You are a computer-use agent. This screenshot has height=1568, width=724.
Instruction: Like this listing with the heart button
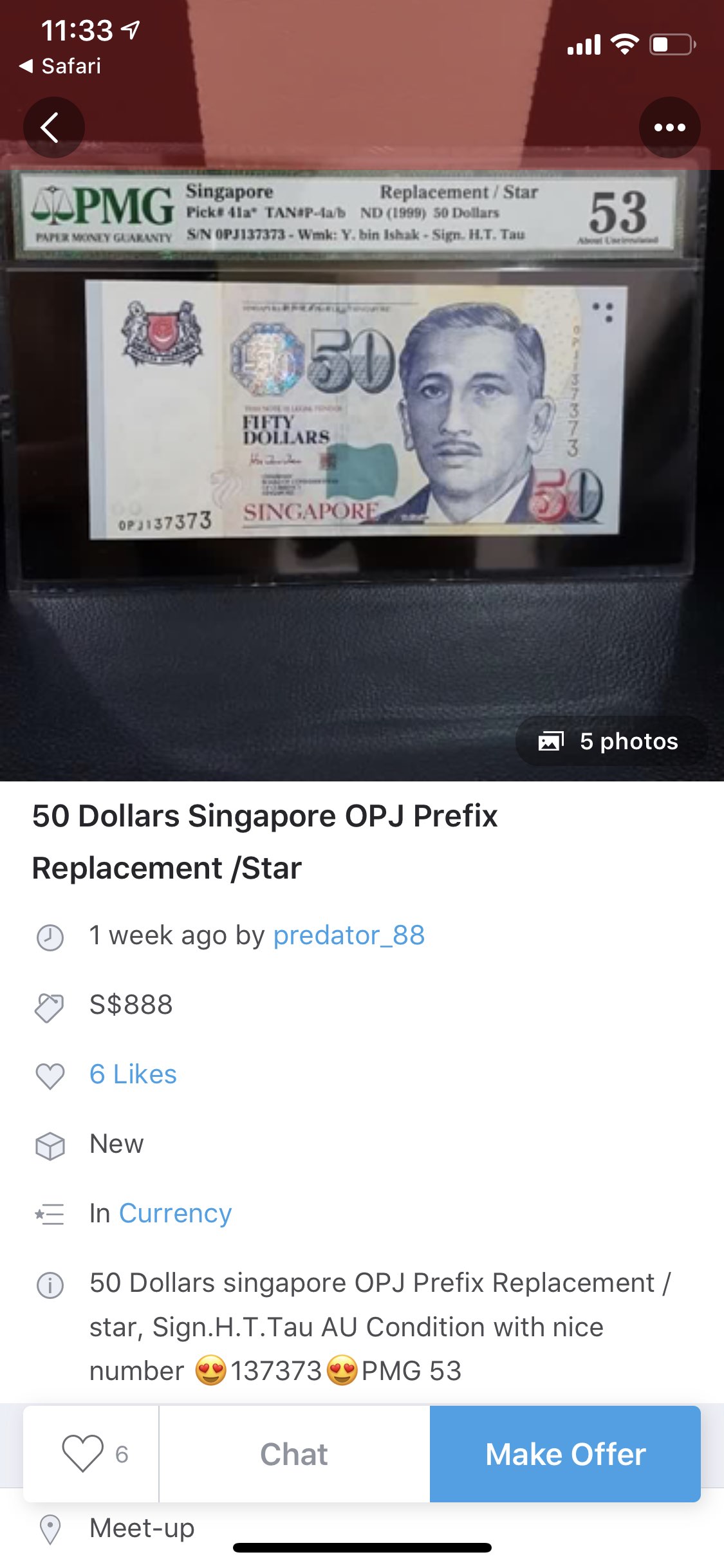pos(83,1454)
